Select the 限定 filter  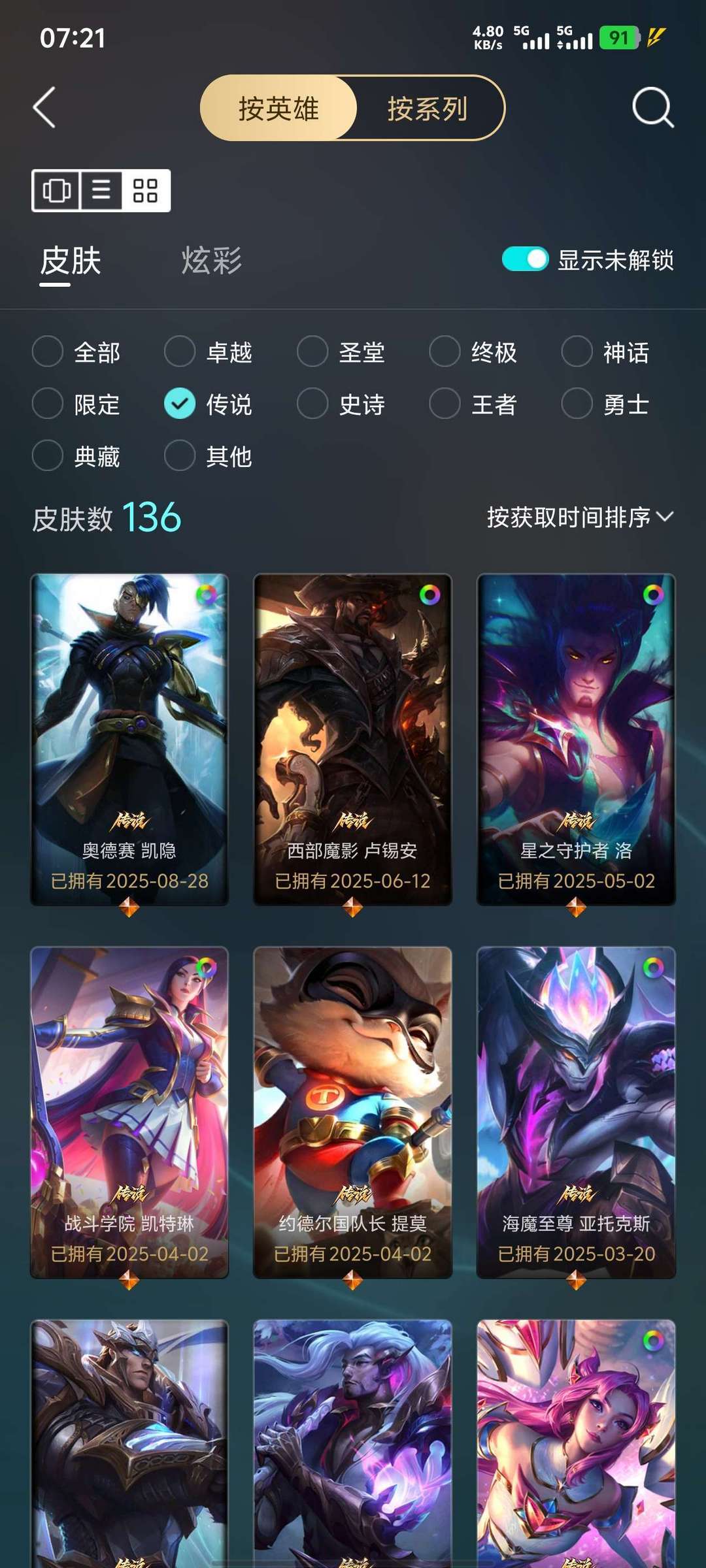(48, 404)
